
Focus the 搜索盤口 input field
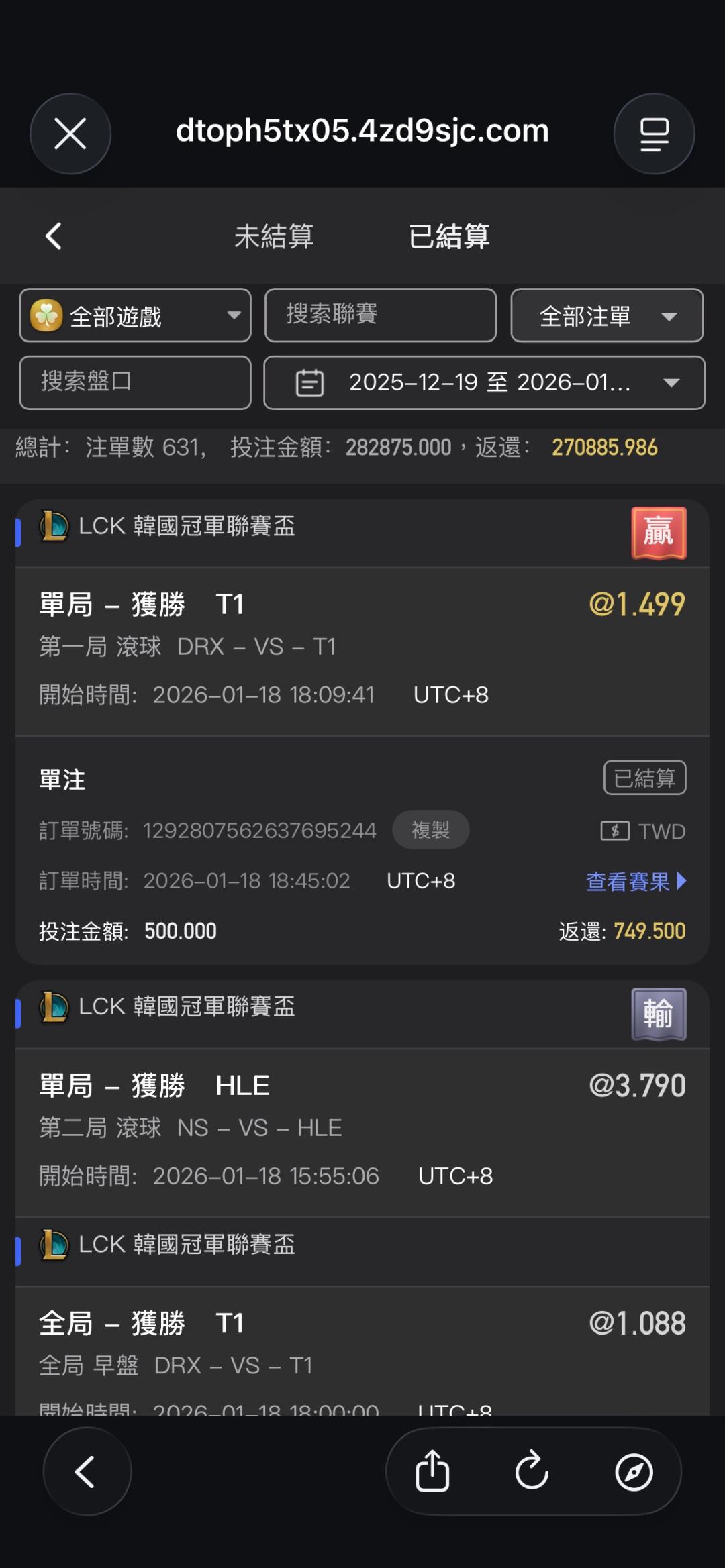[x=136, y=382]
